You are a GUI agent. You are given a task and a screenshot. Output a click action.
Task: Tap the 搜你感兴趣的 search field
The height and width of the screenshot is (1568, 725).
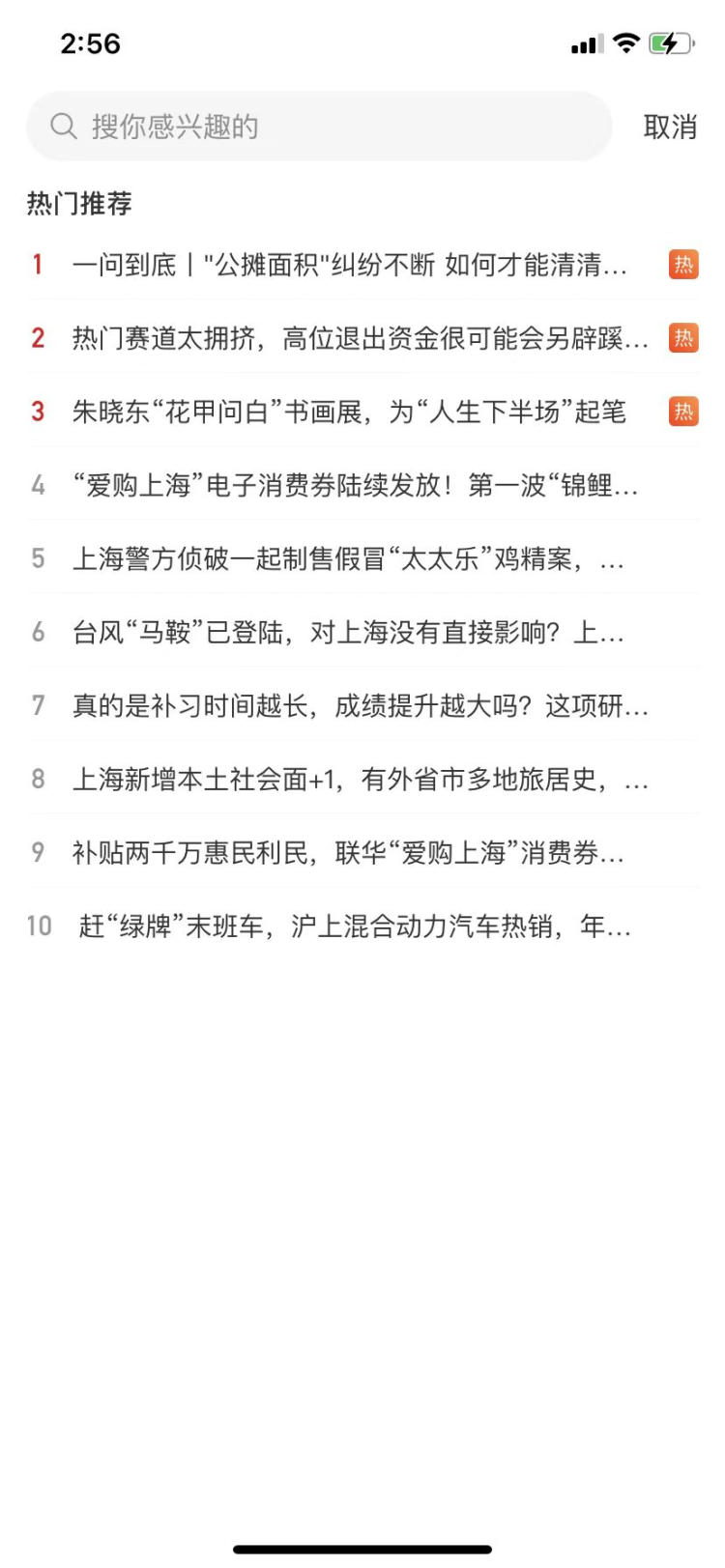pos(319,127)
